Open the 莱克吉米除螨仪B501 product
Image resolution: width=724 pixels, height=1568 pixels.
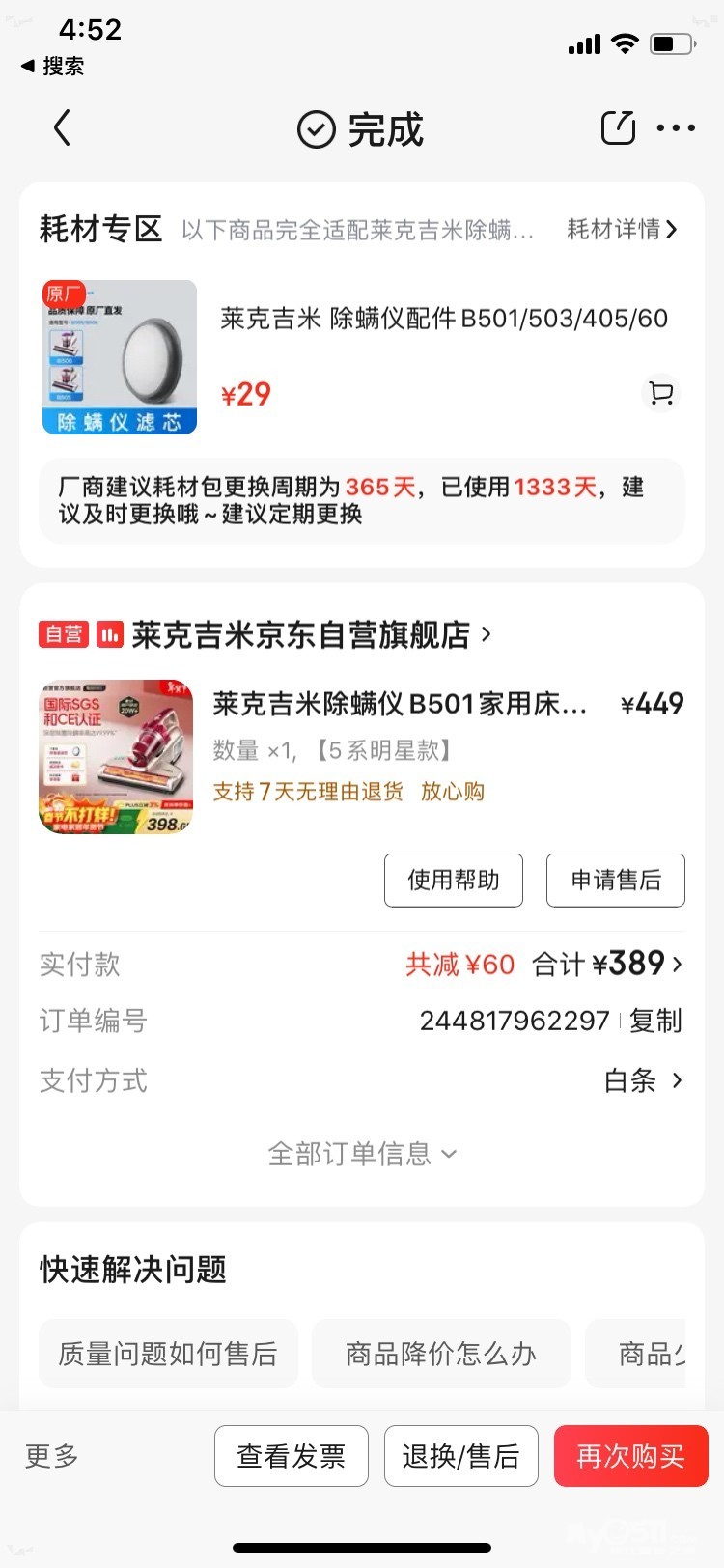tap(400, 704)
